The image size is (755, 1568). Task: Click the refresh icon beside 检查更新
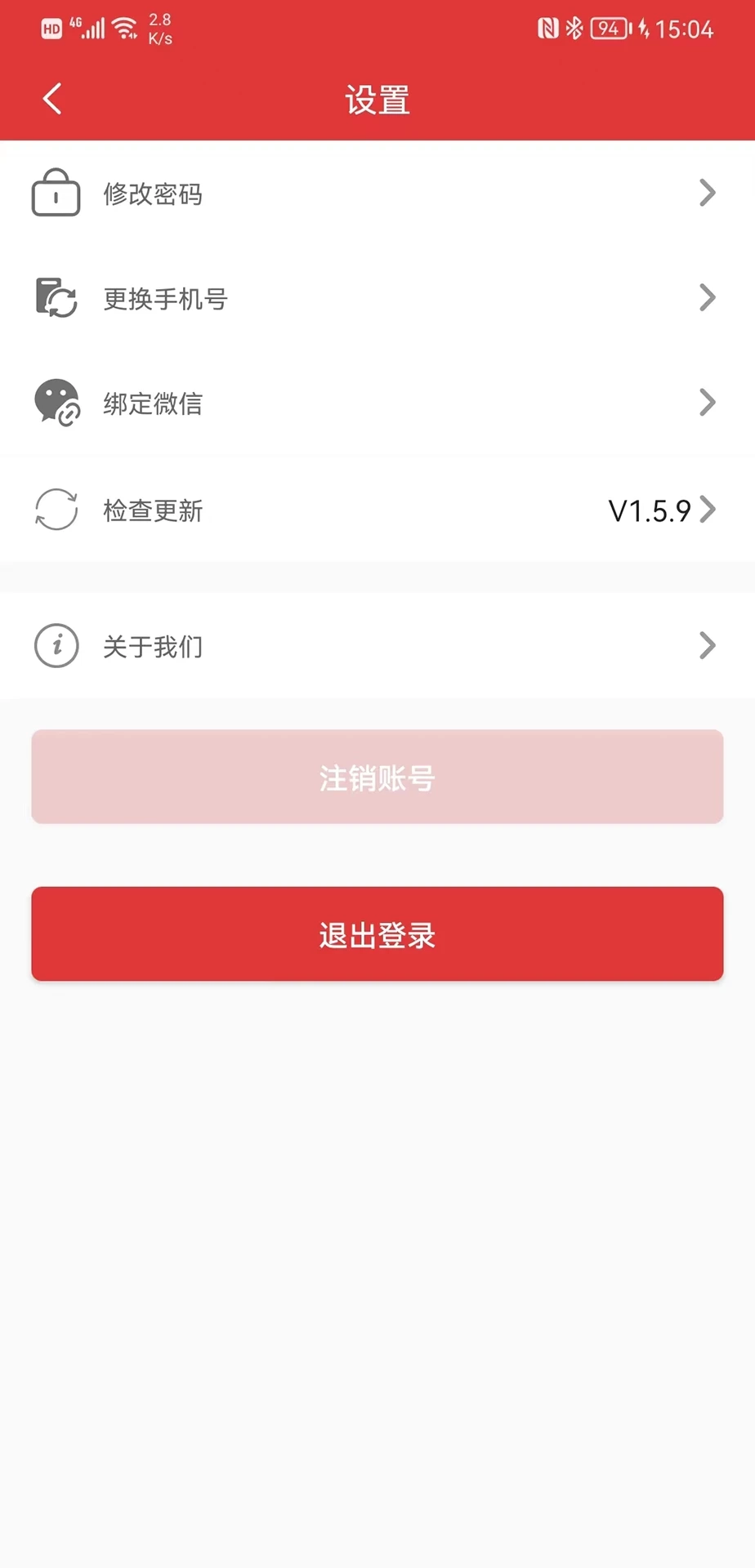point(56,509)
